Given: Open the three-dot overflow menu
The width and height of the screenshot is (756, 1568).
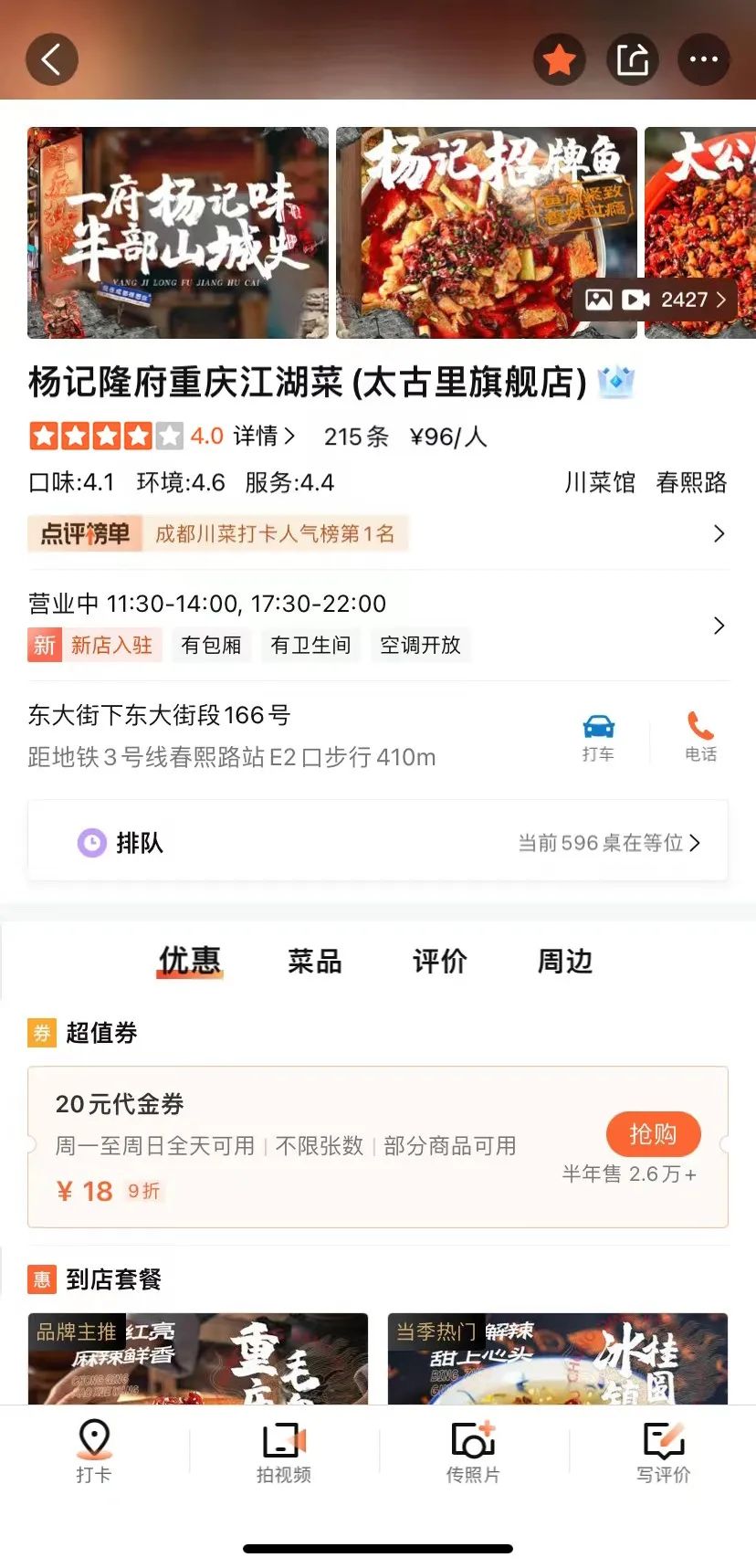Looking at the screenshot, I should 703,59.
